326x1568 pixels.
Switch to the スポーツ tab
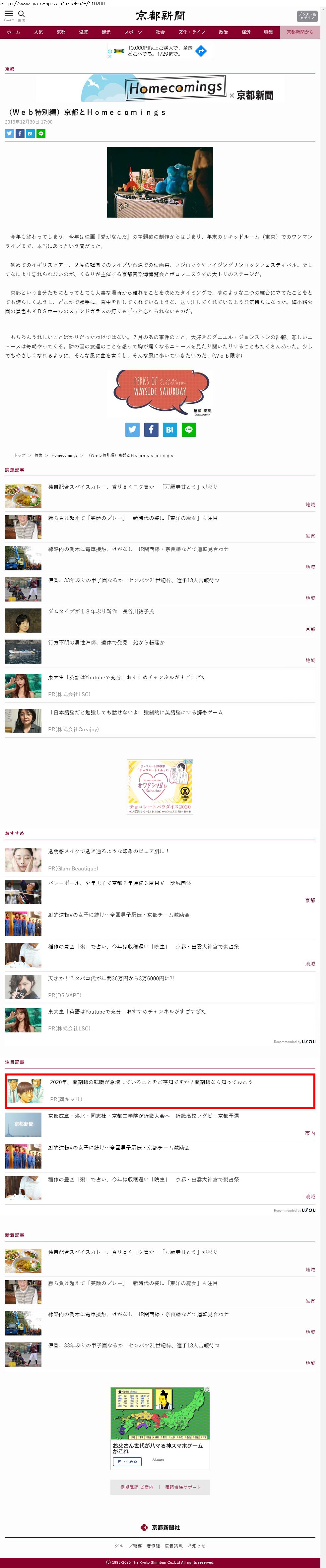pos(133,32)
